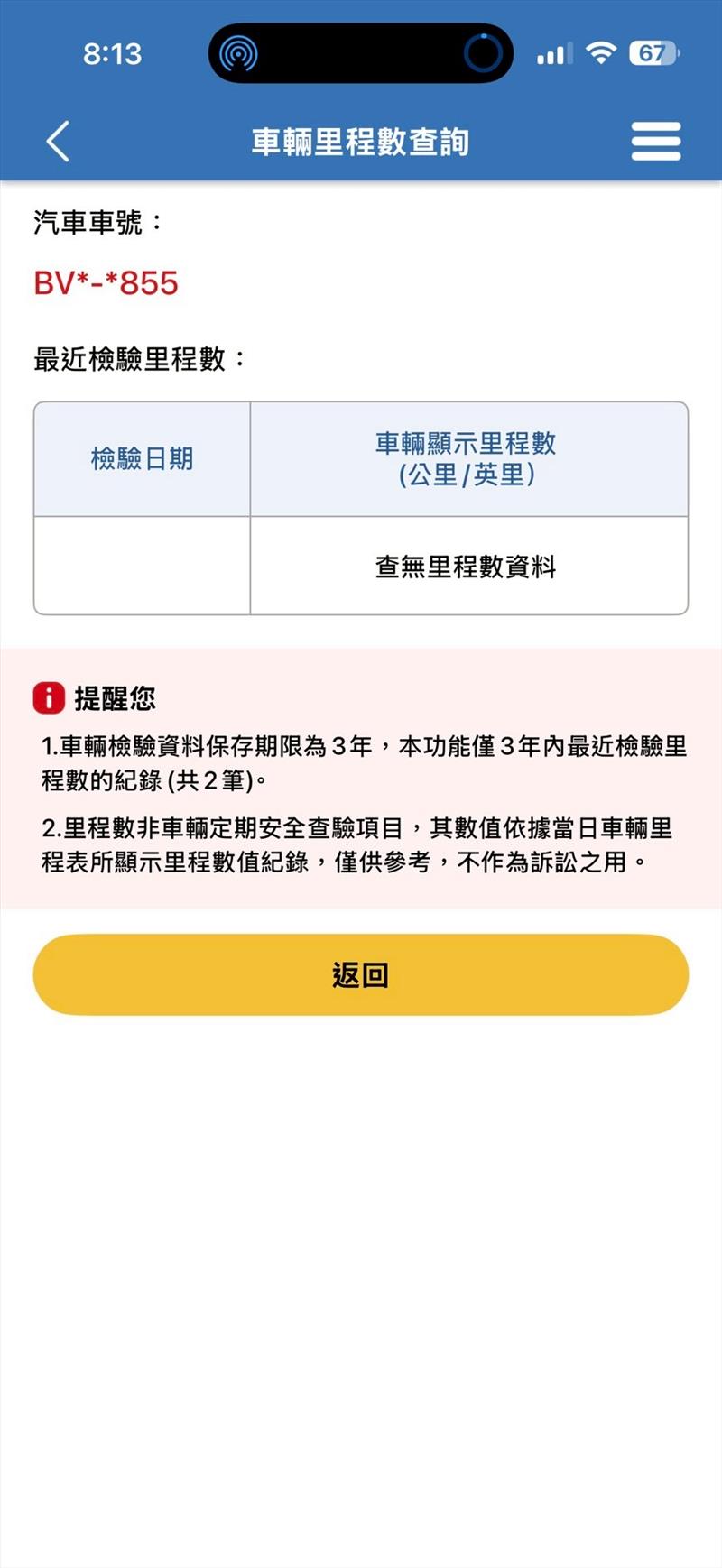Tap the yellow 返回 button

pos(361,974)
